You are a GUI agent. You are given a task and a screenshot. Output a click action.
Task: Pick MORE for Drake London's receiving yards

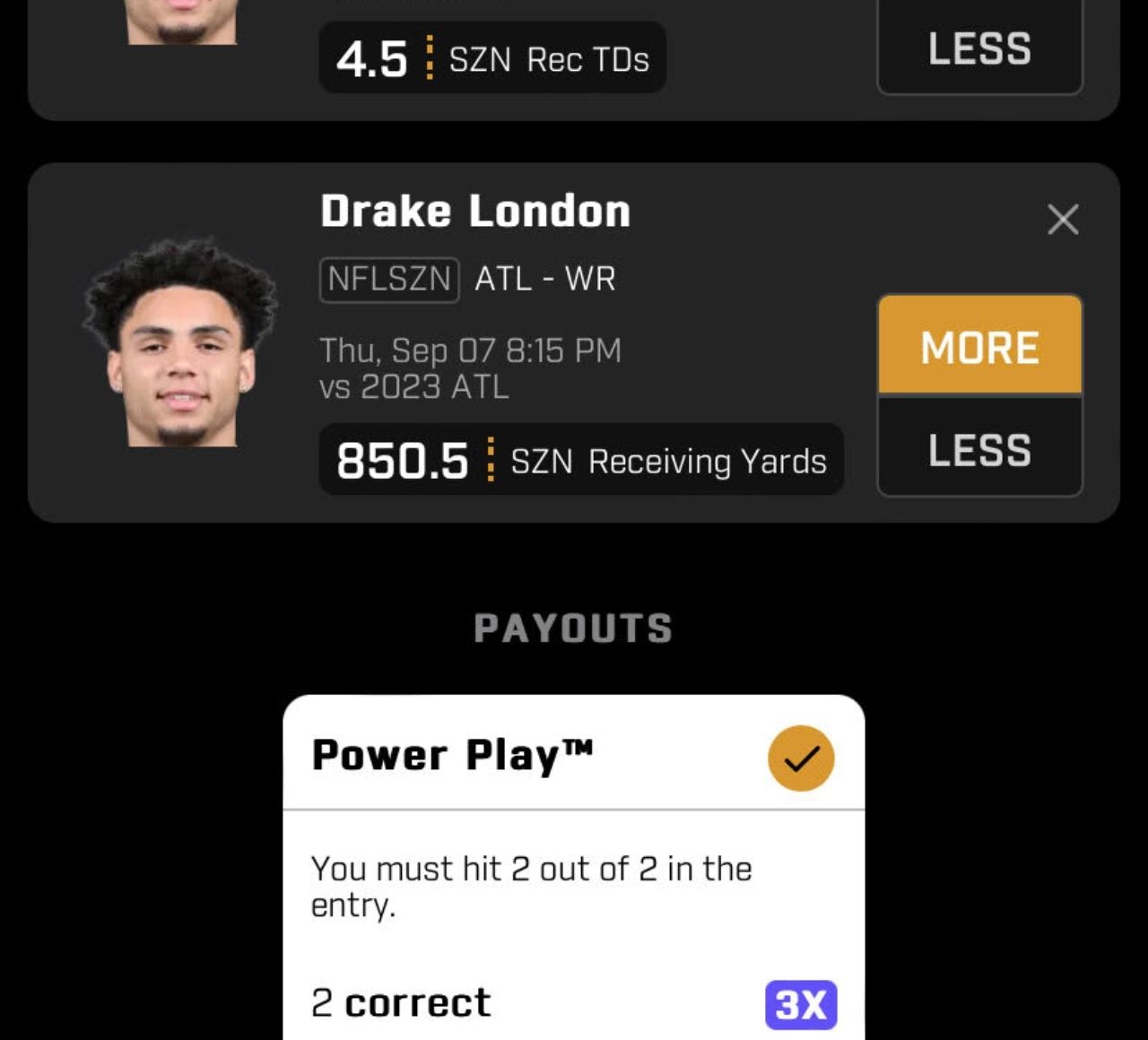click(979, 346)
